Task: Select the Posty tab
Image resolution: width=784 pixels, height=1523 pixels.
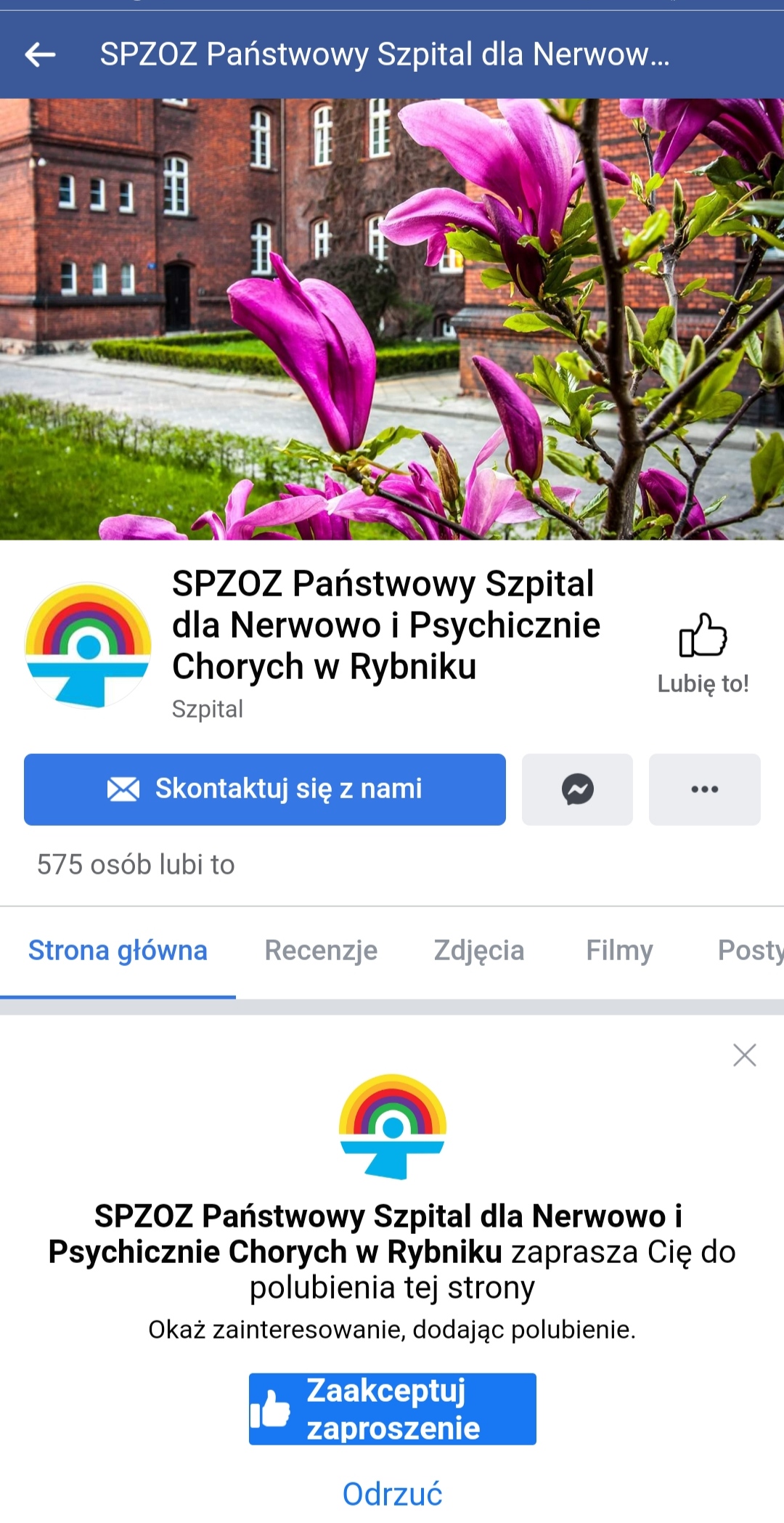Action: tap(751, 951)
